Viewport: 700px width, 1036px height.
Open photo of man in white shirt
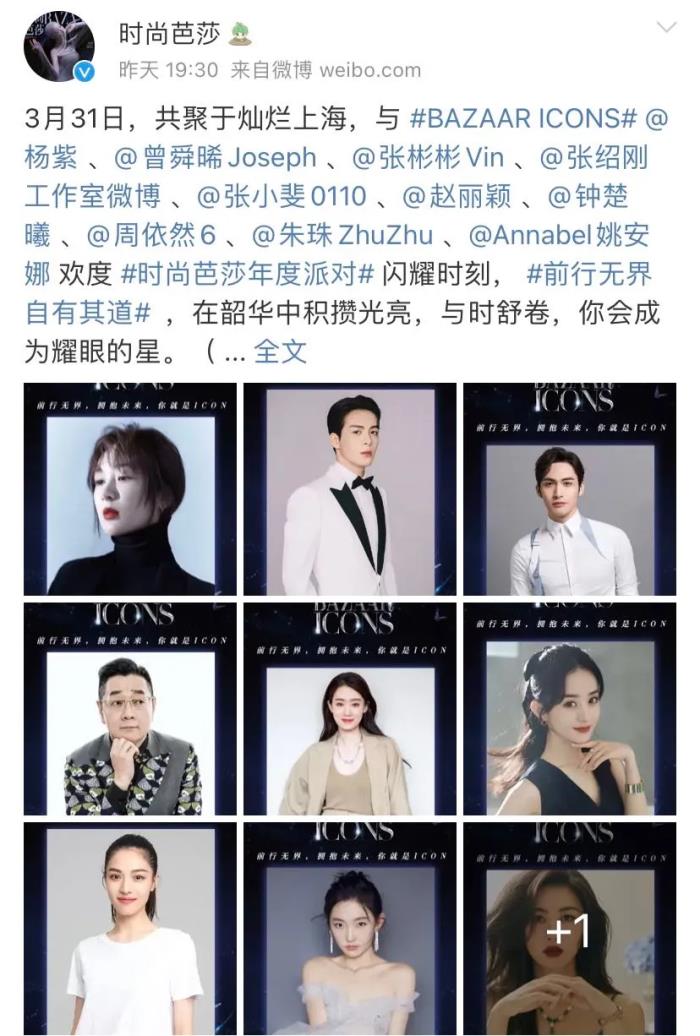568,489
